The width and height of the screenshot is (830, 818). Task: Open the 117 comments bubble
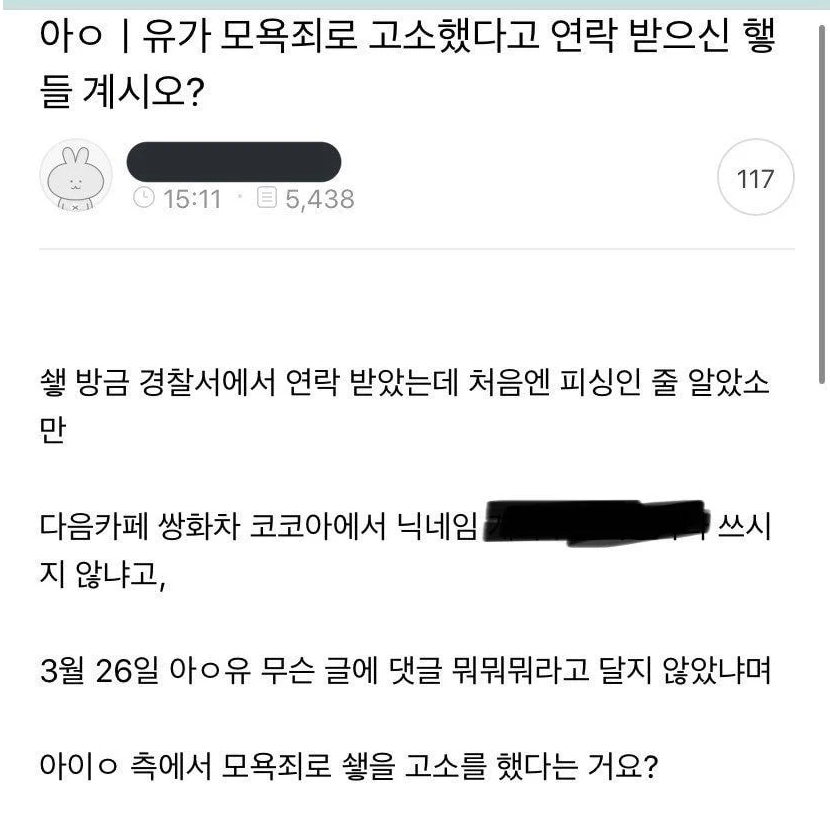point(756,180)
